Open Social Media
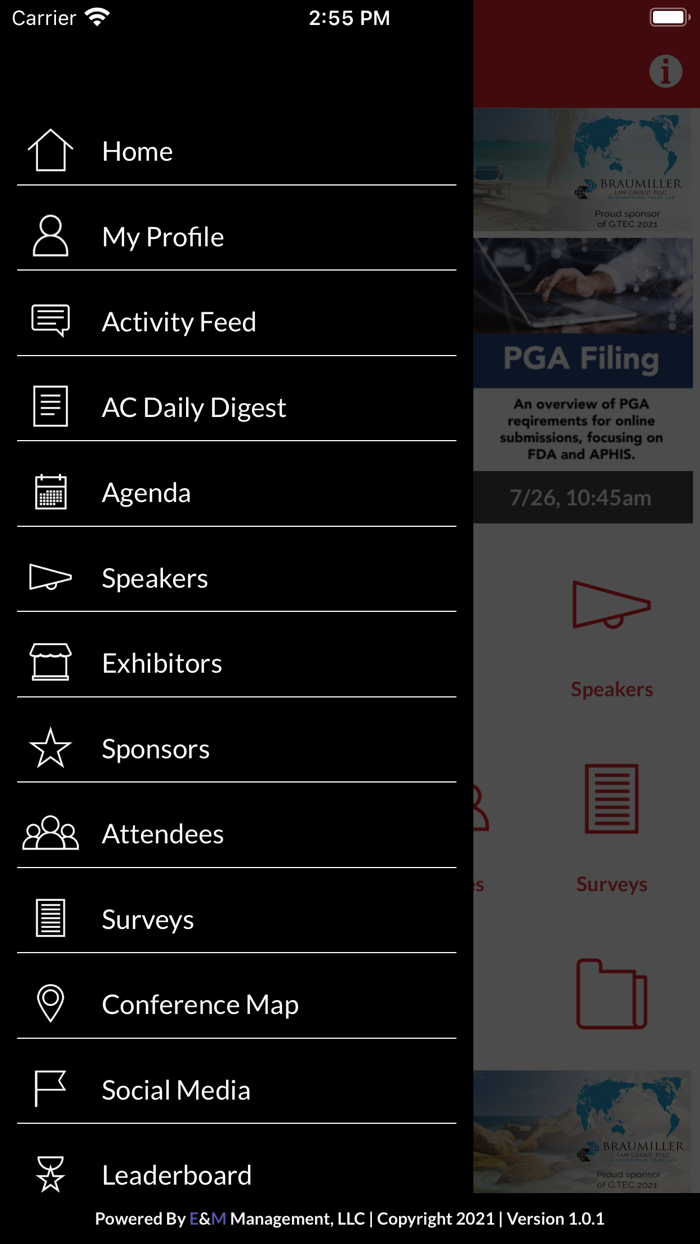Screen dimensions: 700x1244 point(175,1090)
